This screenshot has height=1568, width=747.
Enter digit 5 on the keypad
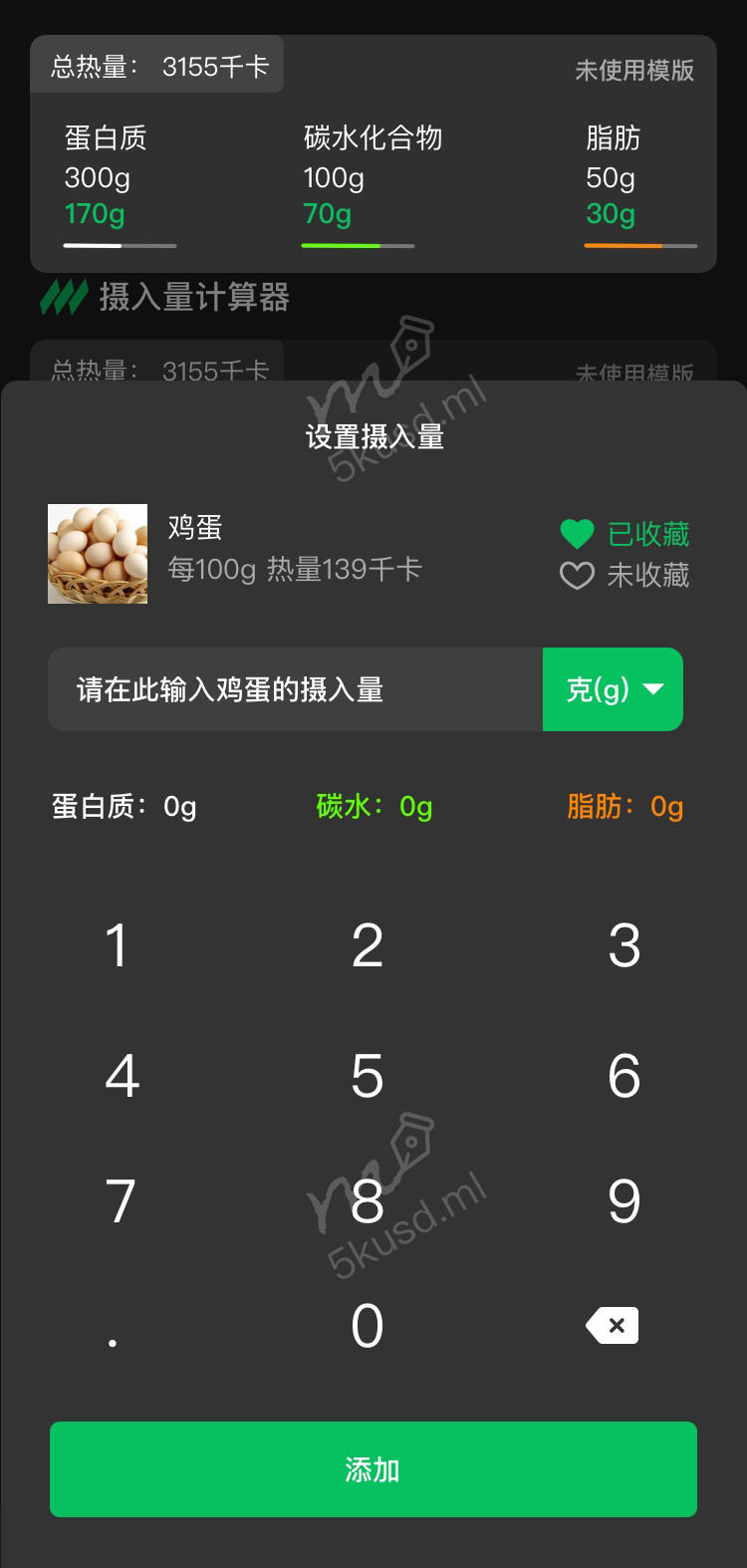(368, 1076)
